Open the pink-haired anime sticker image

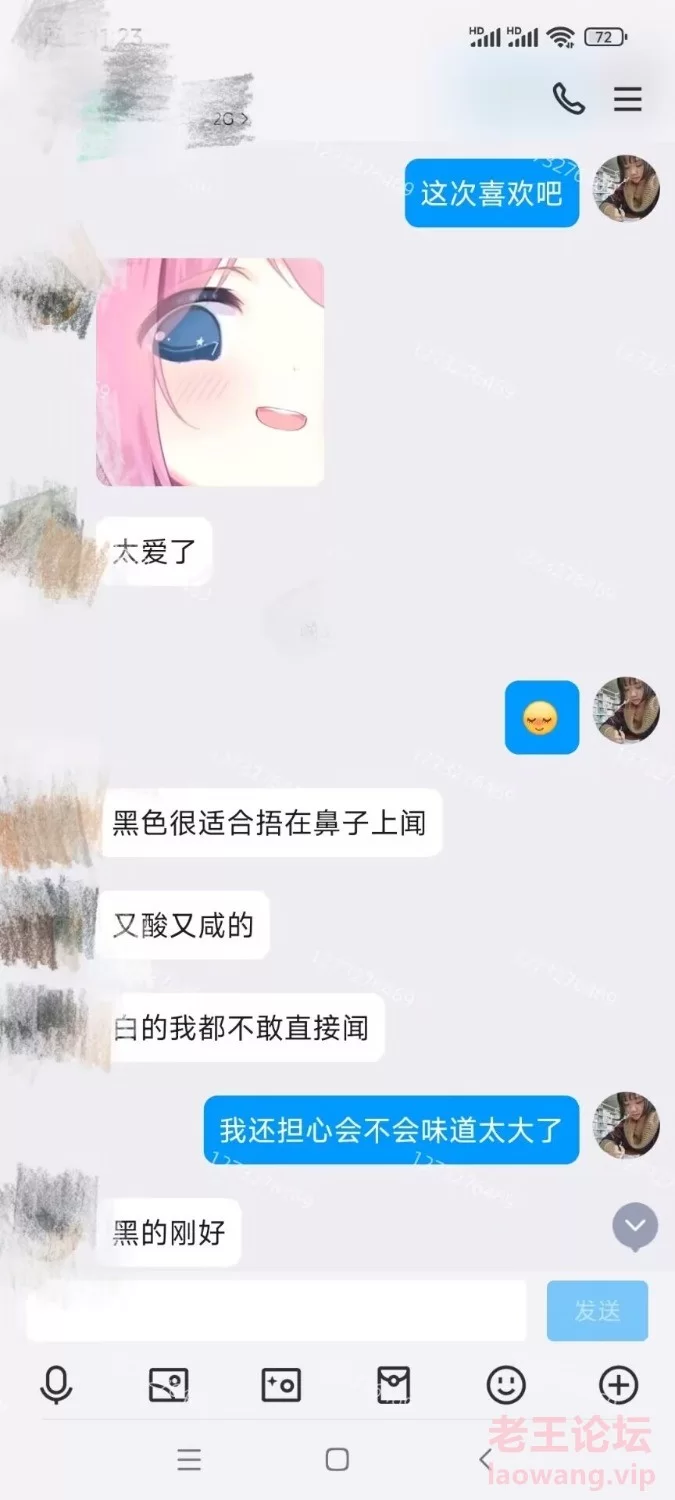coord(210,372)
